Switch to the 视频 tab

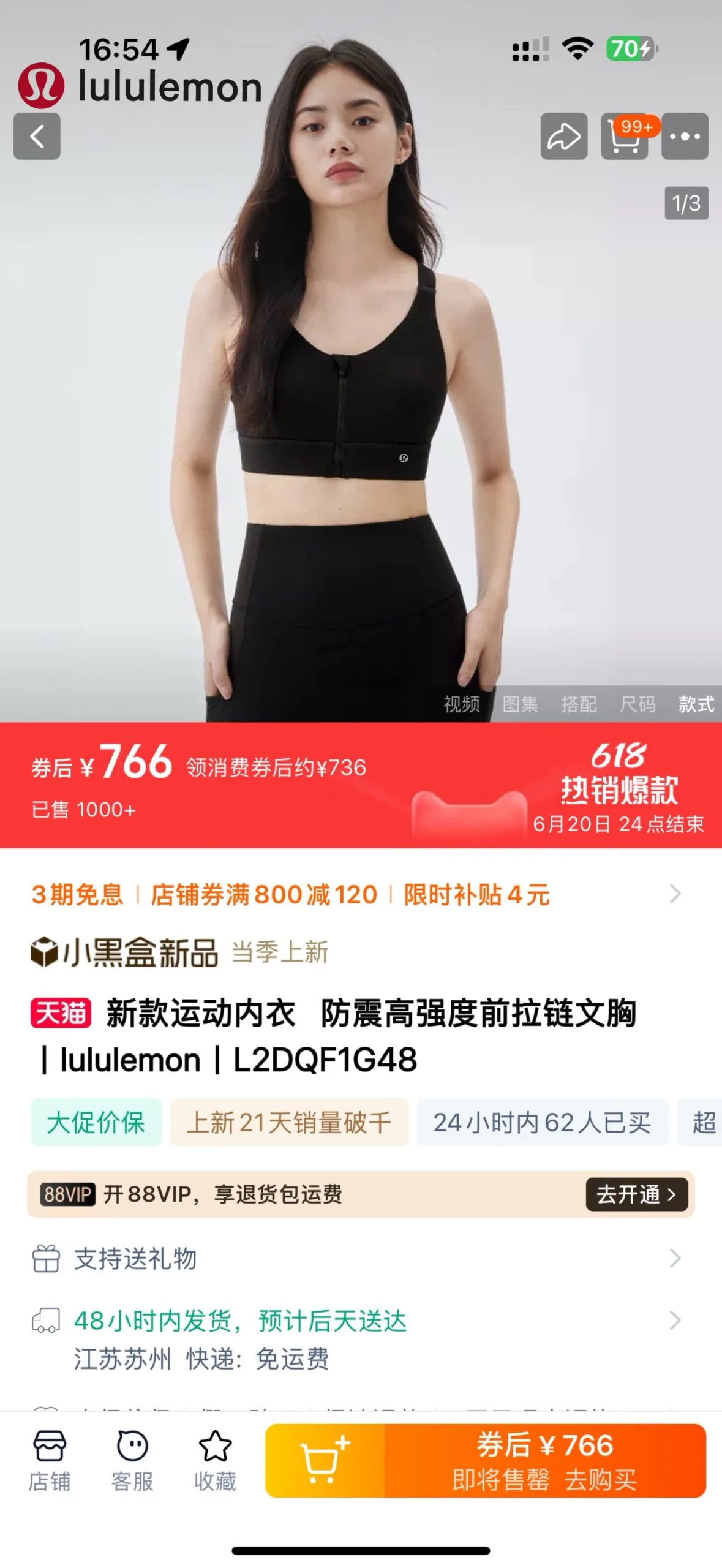click(x=462, y=704)
